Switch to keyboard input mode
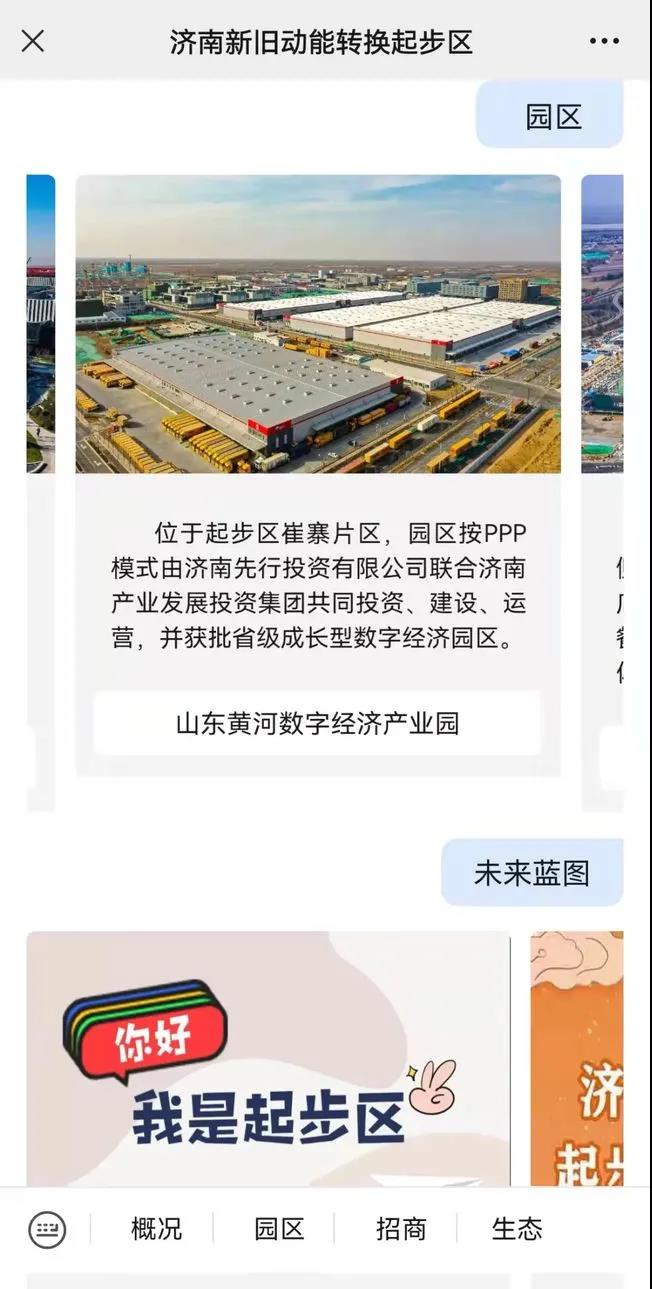The image size is (652, 1289). (47, 1229)
